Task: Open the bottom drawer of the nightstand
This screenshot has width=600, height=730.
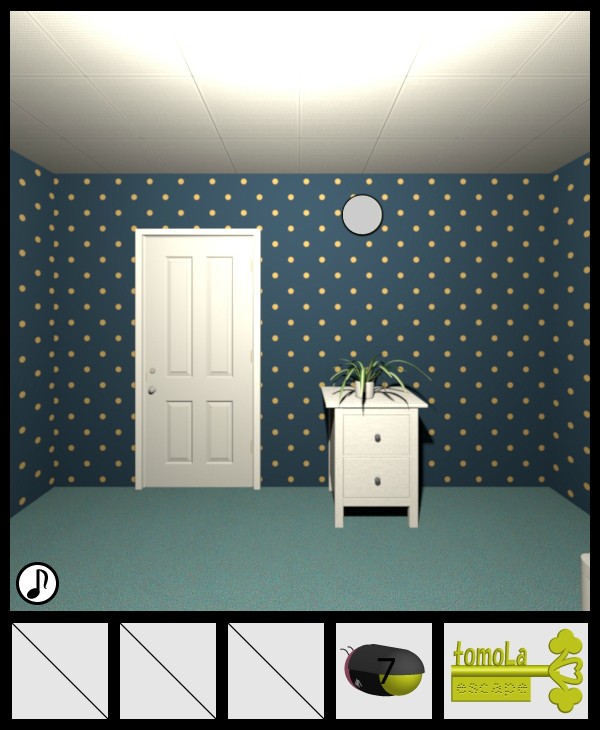Action: tap(377, 478)
